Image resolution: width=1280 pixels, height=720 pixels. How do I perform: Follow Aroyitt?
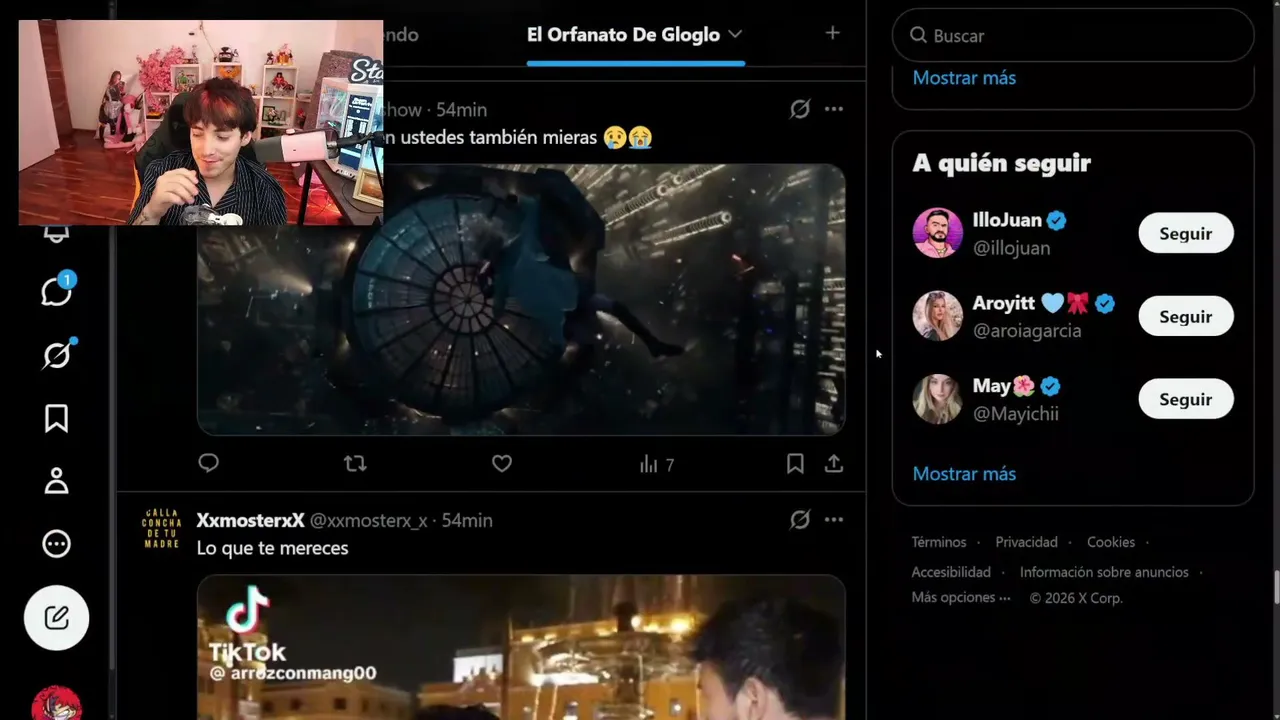click(1186, 316)
